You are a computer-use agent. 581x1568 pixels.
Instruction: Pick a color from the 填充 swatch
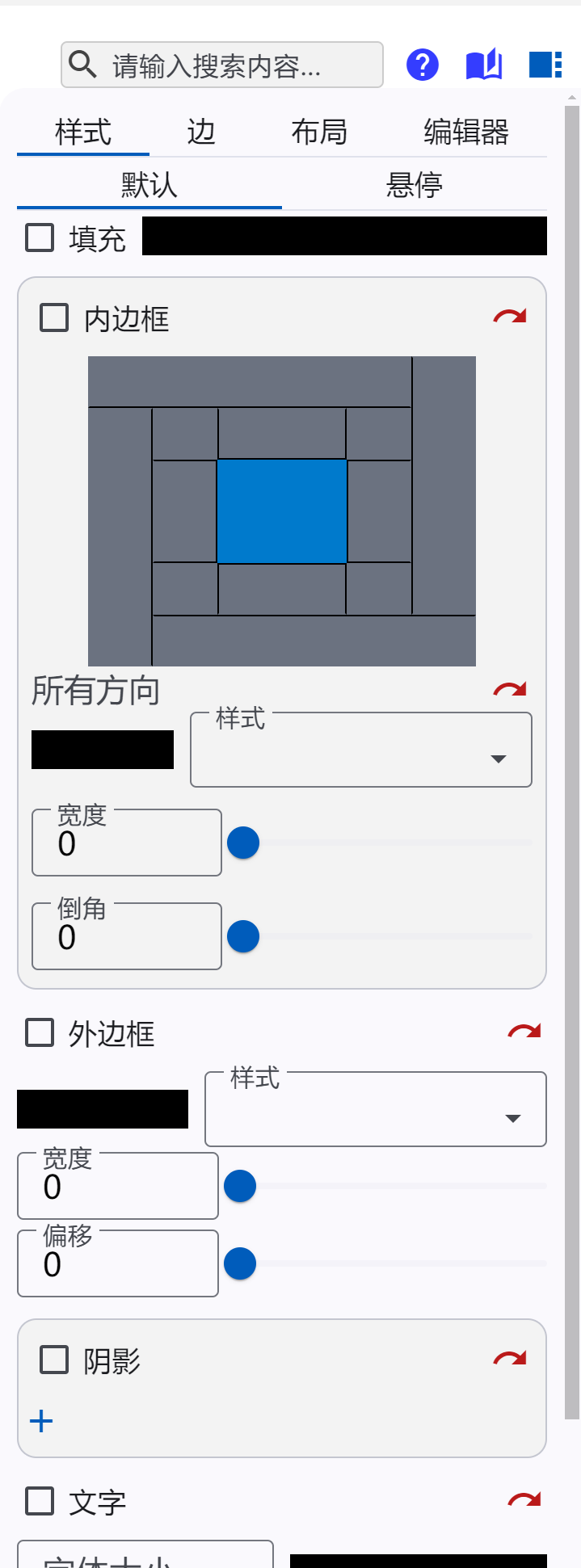click(344, 236)
